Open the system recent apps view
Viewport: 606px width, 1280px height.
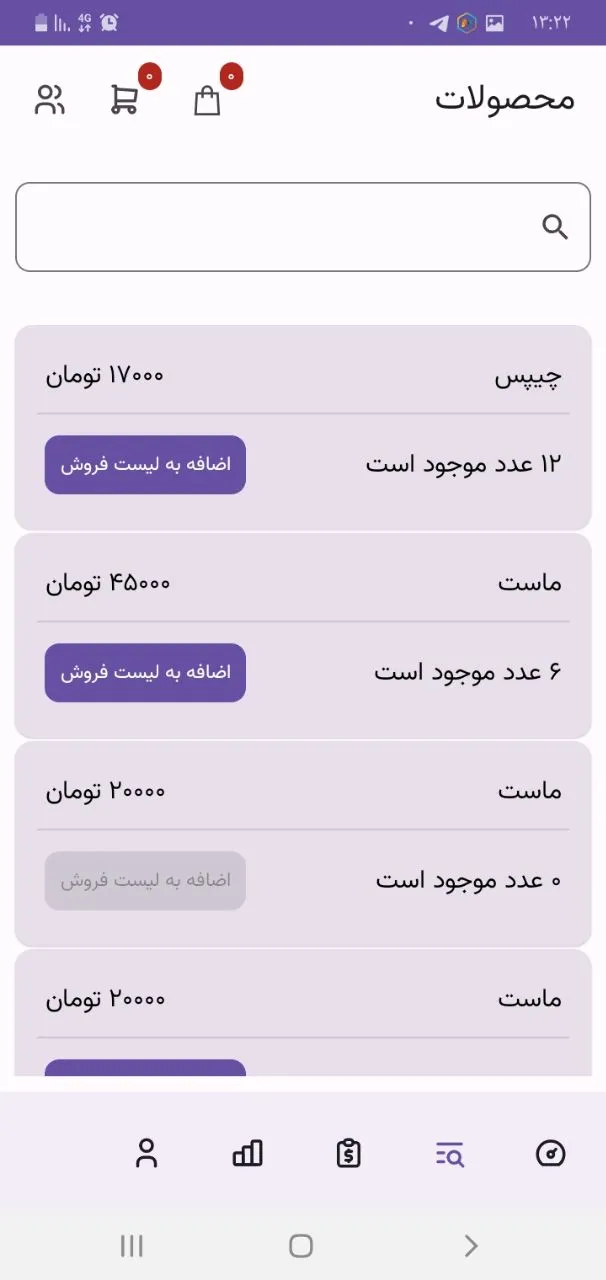coord(131,1246)
